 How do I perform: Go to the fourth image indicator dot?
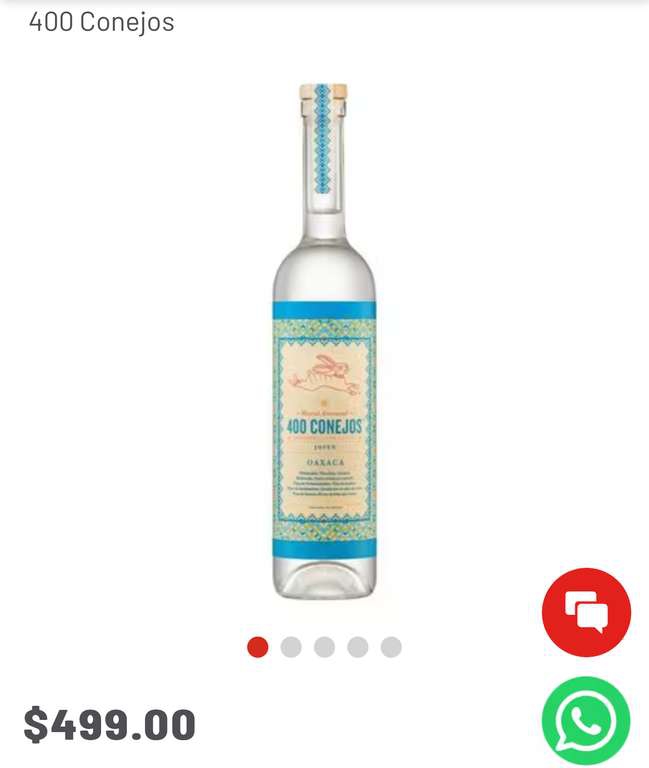tap(358, 647)
